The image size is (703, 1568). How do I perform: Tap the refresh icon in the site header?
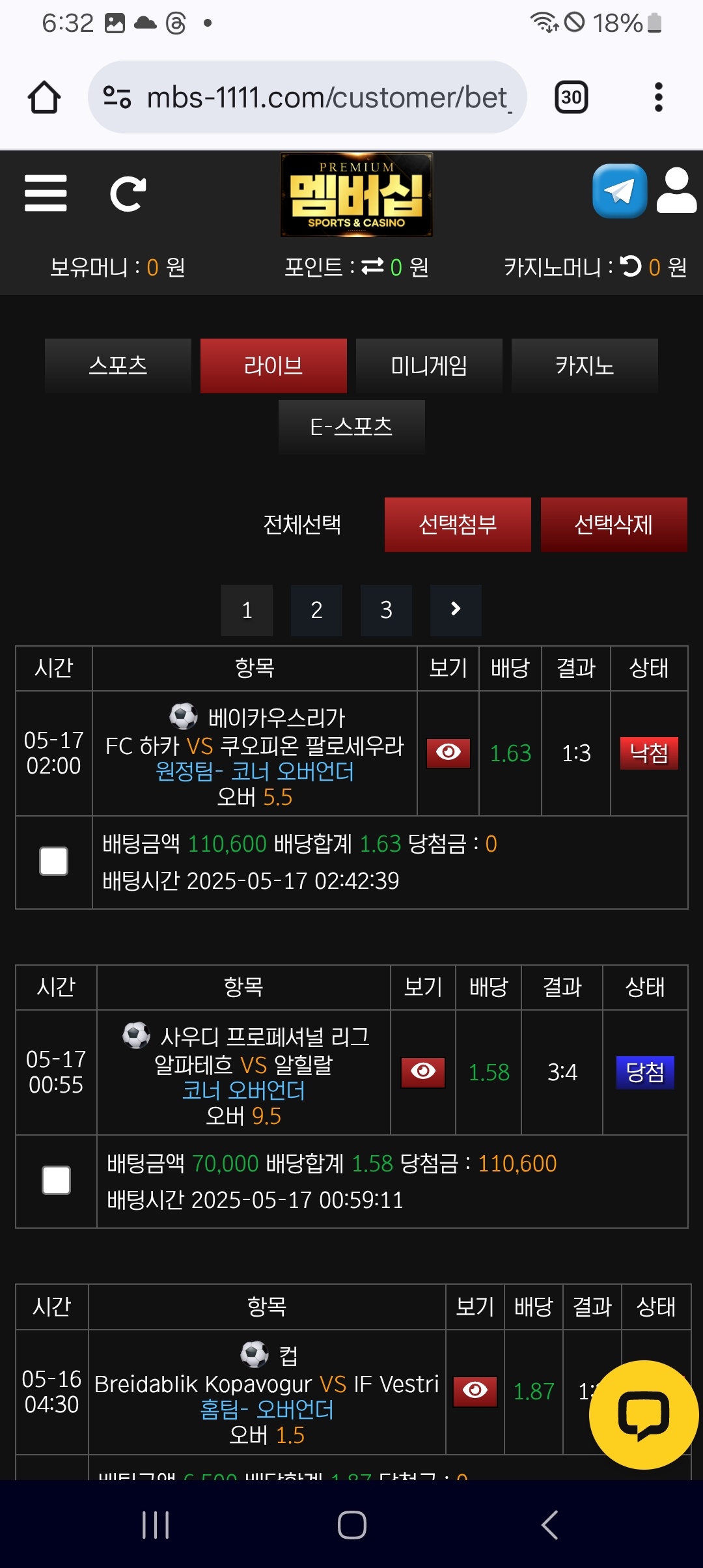pyautogui.click(x=128, y=194)
